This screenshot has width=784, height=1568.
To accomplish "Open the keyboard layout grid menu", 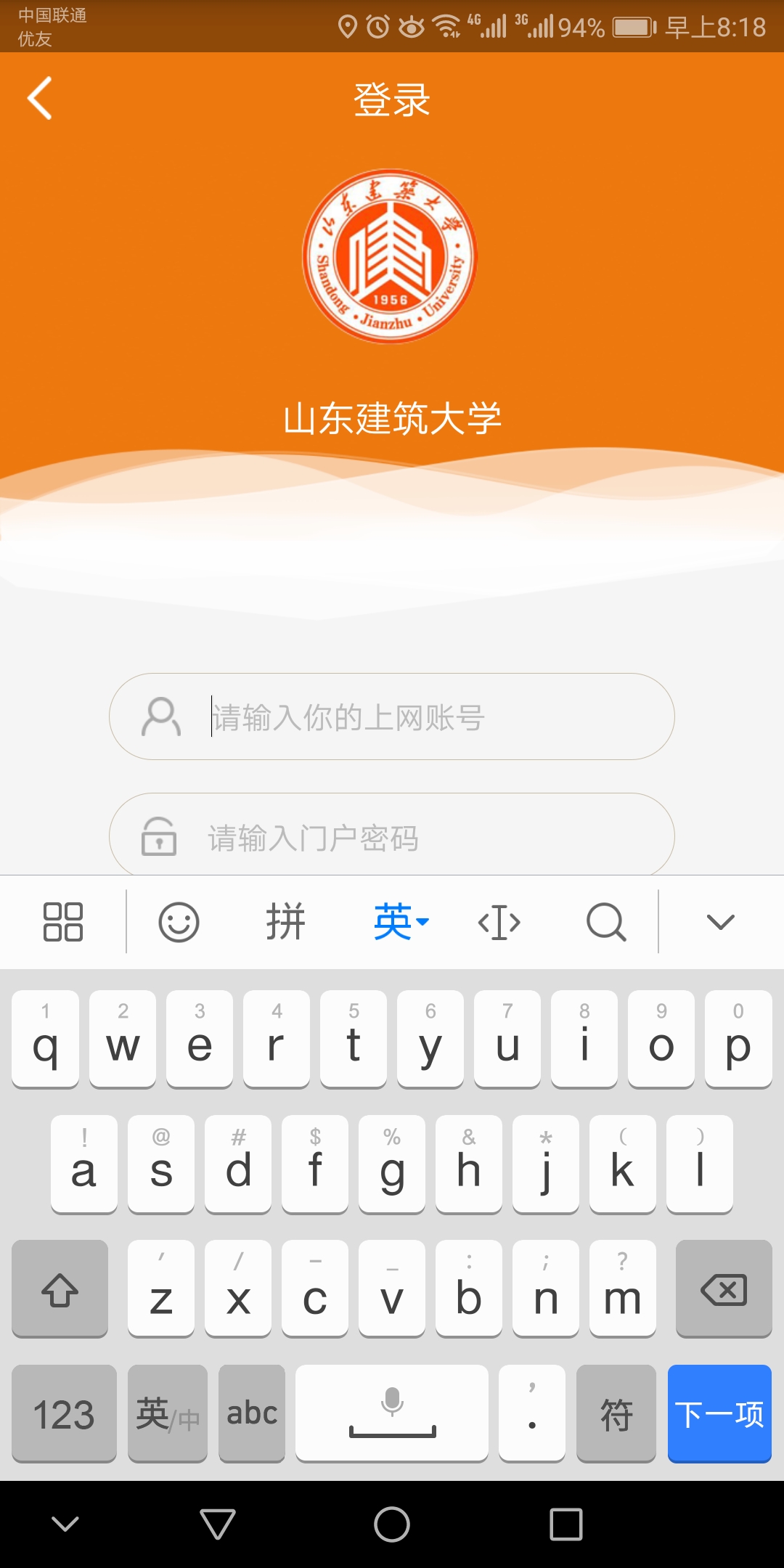I will pos(62,922).
